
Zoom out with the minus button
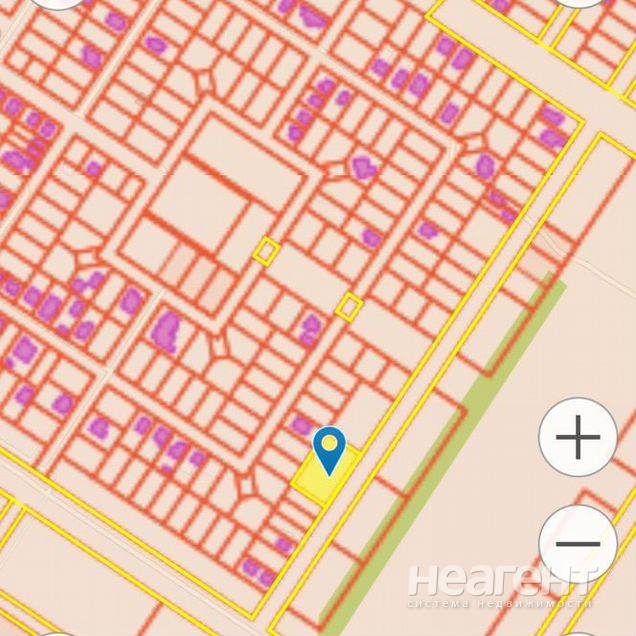[577, 545]
